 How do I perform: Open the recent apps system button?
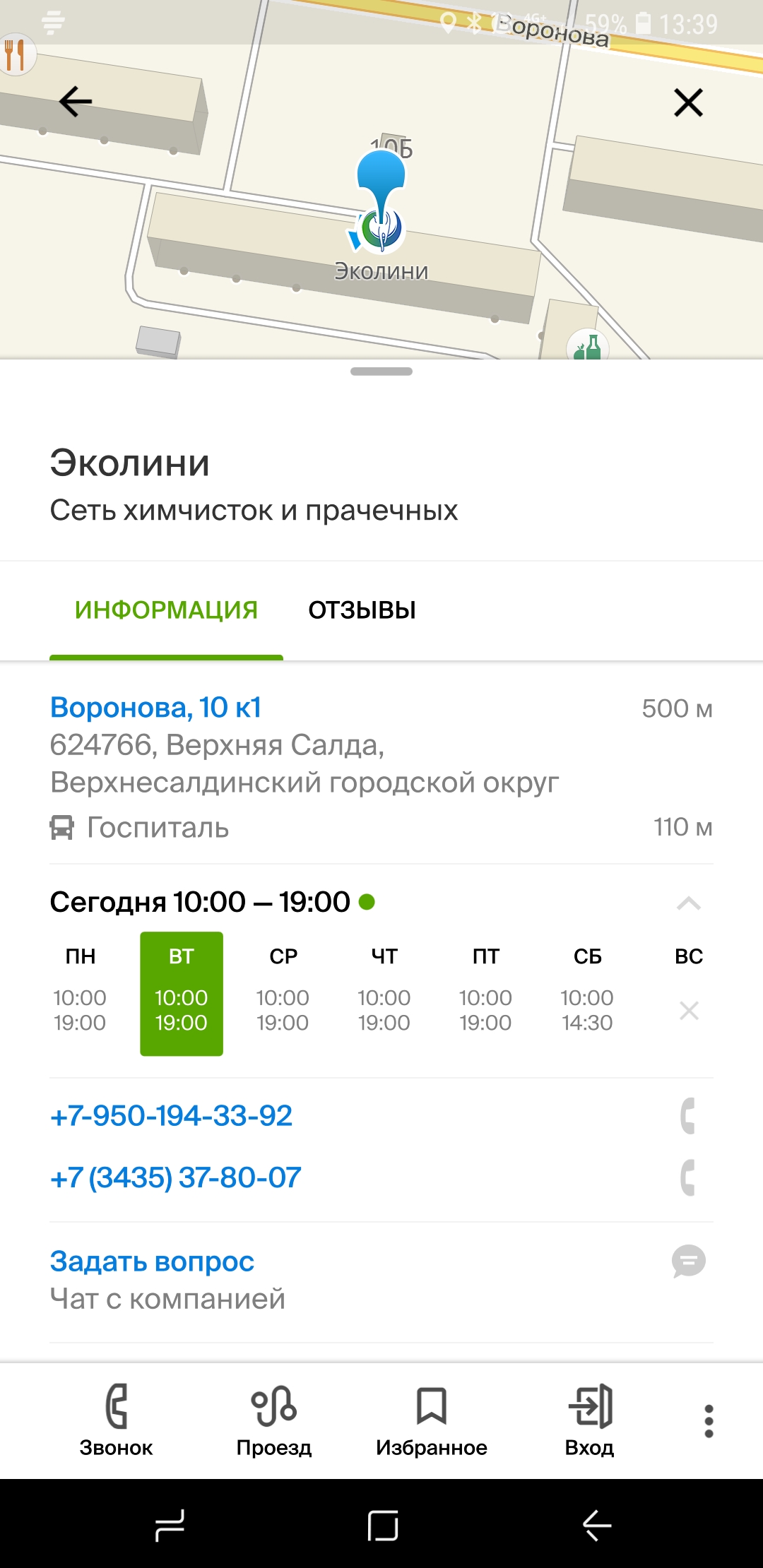click(x=170, y=1526)
